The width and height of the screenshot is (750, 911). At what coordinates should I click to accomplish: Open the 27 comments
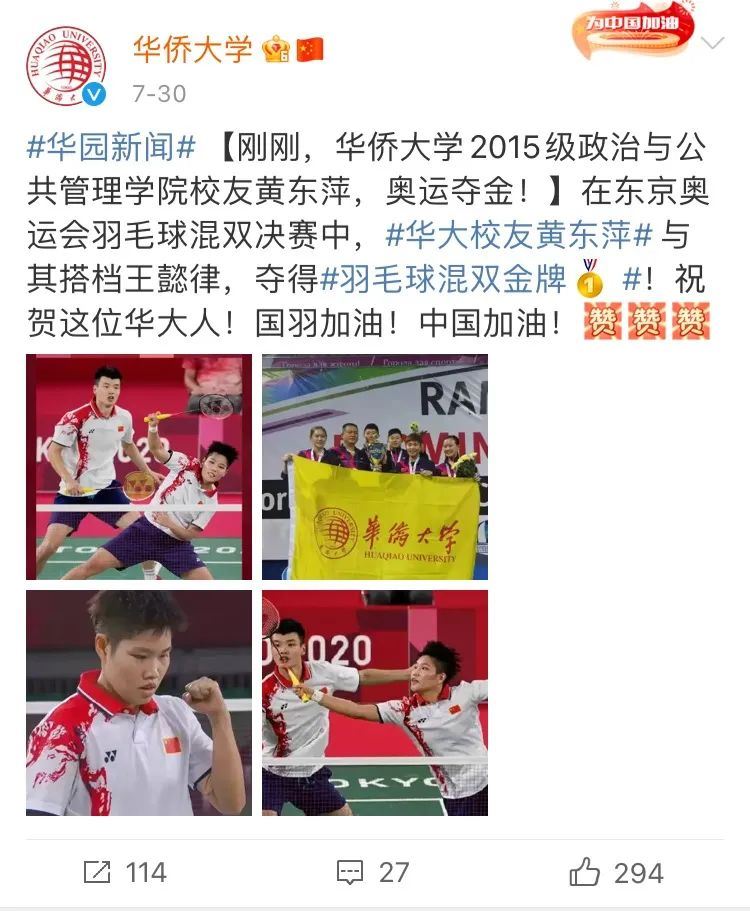(373, 872)
